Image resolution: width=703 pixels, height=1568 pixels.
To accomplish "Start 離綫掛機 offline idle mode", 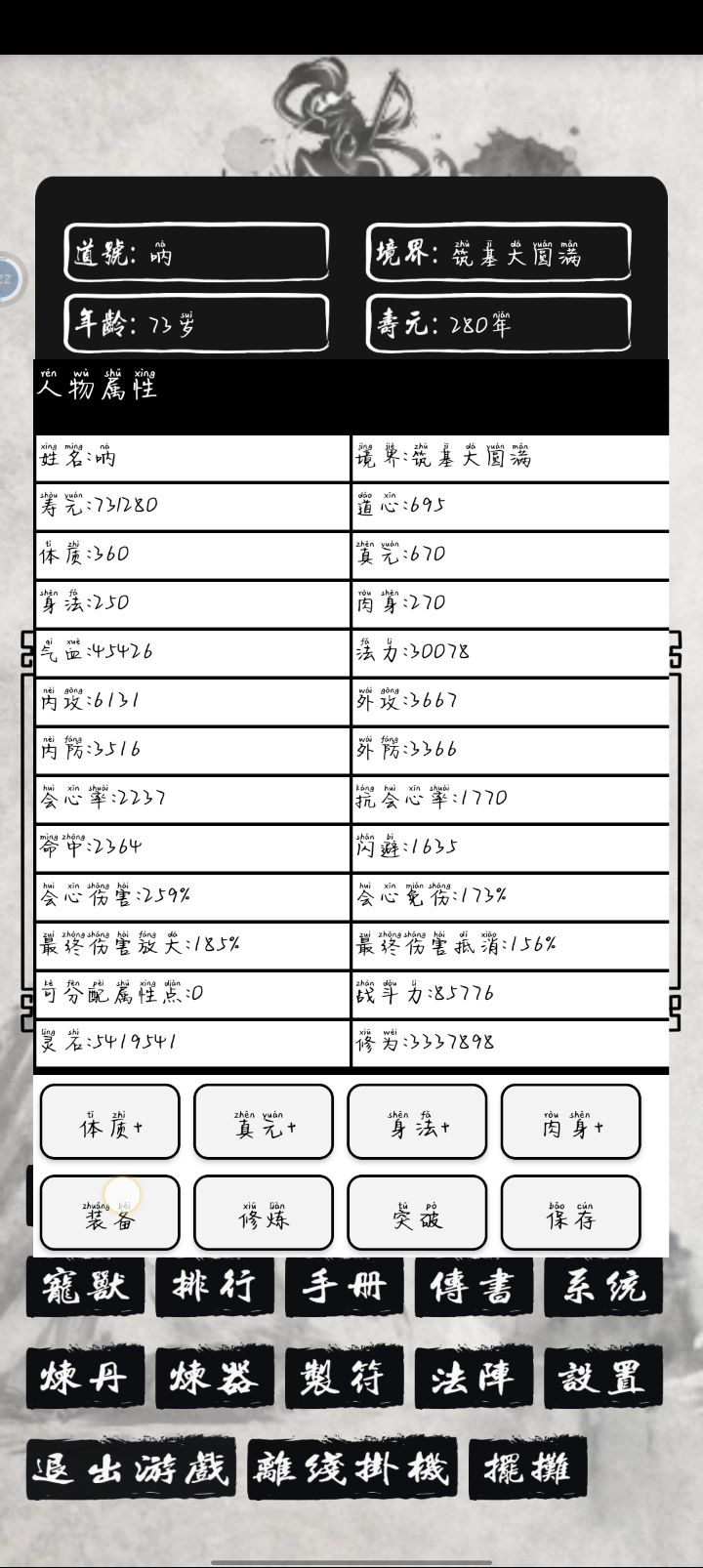I will (x=352, y=1468).
